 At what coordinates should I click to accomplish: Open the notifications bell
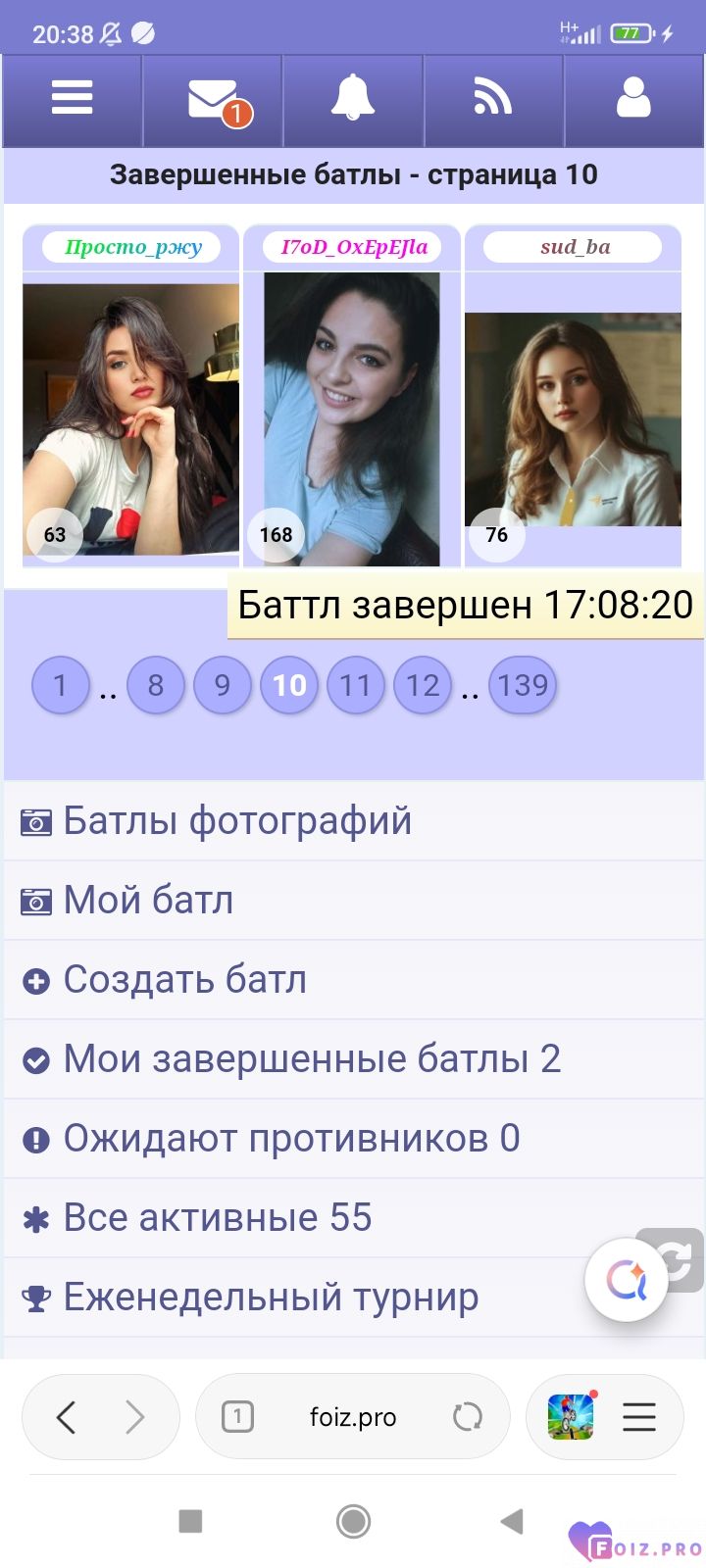(x=353, y=99)
